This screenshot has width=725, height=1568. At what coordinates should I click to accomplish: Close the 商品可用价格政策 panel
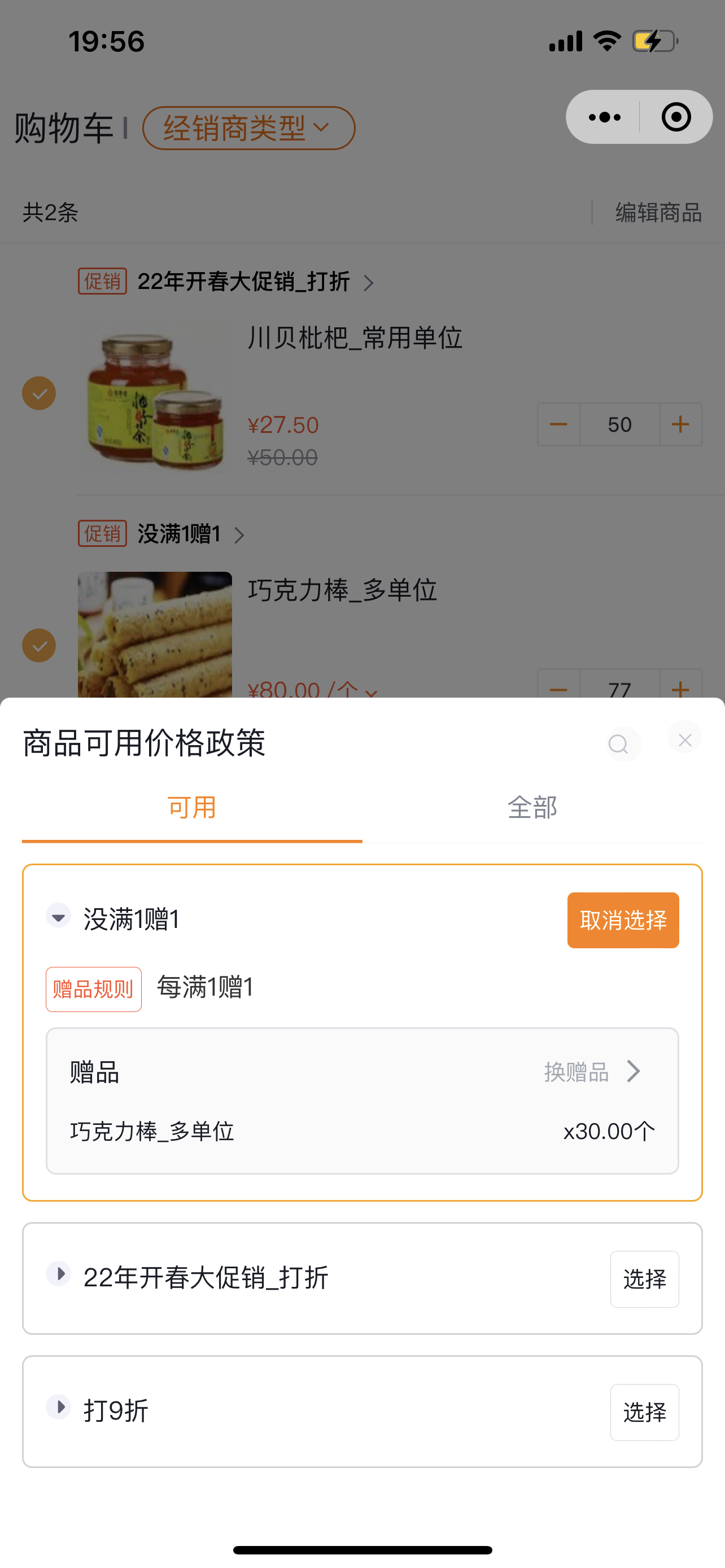[684, 739]
